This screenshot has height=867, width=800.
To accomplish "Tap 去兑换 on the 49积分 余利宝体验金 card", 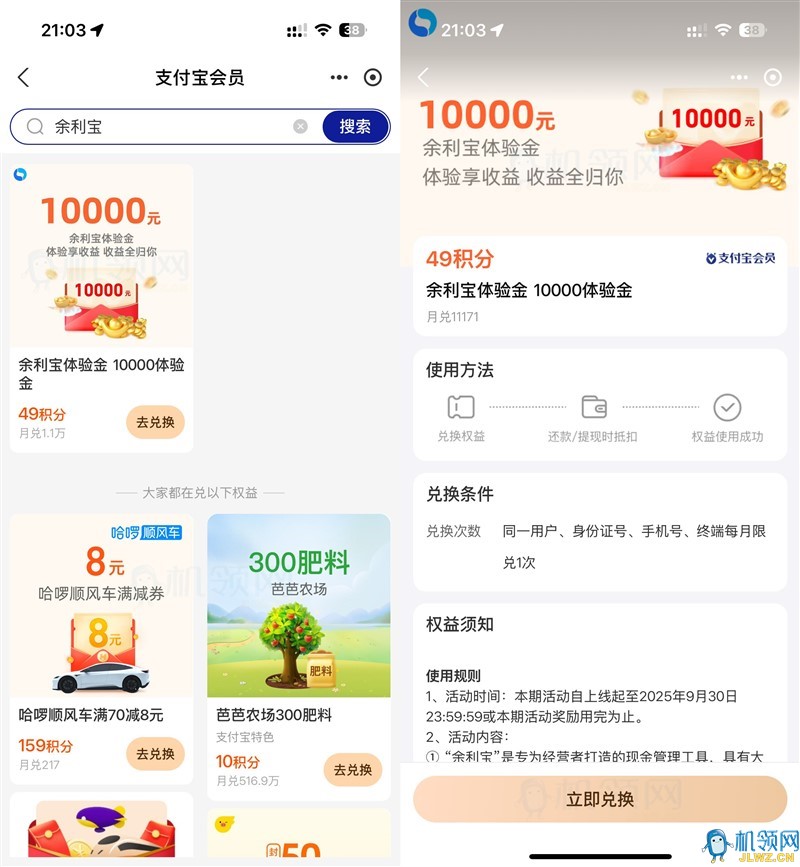I will click(155, 422).
